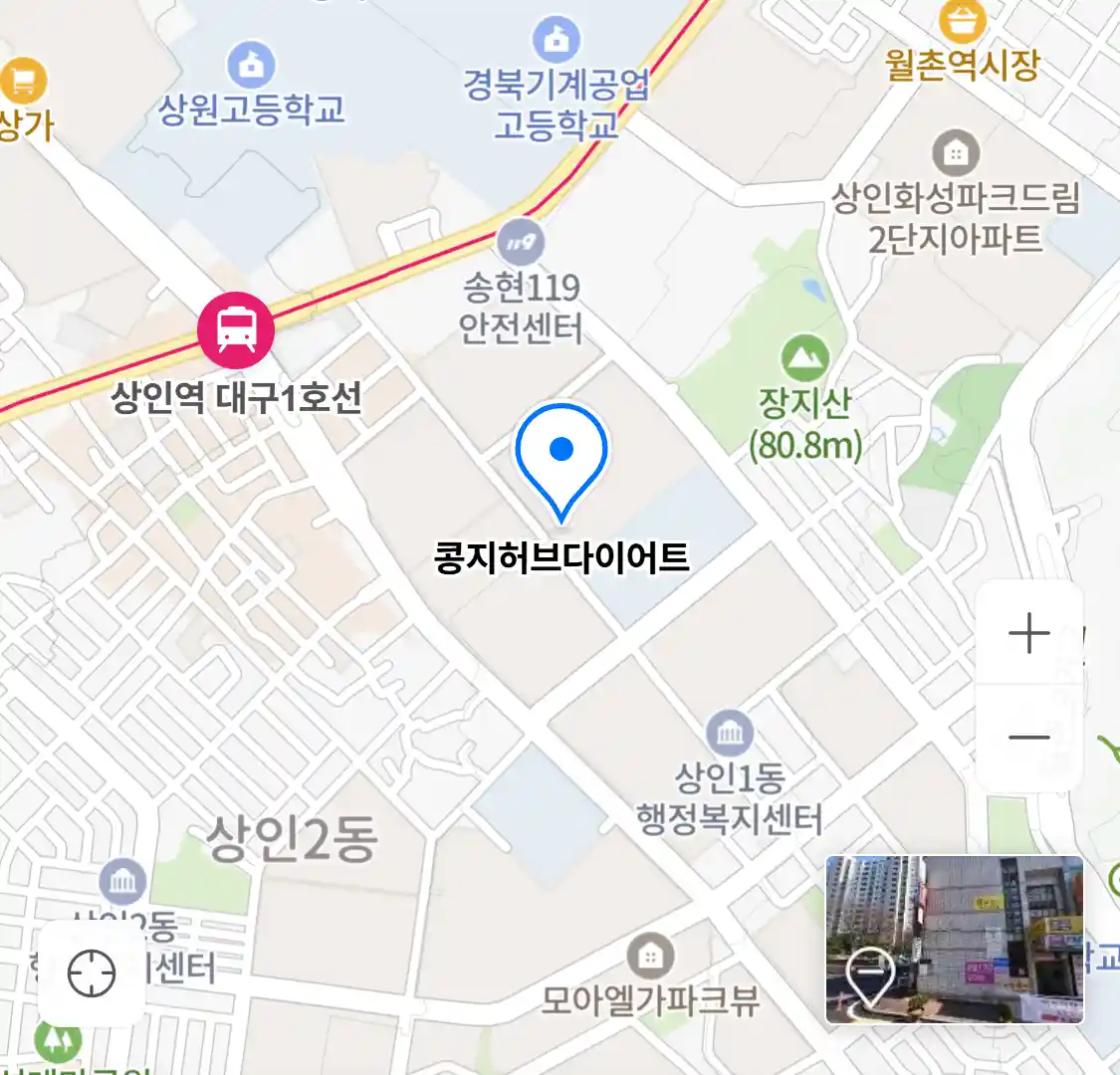Screen dimensions: 1120x1075
Task: Open the street view thumbnail
Action: pos(954,939)
